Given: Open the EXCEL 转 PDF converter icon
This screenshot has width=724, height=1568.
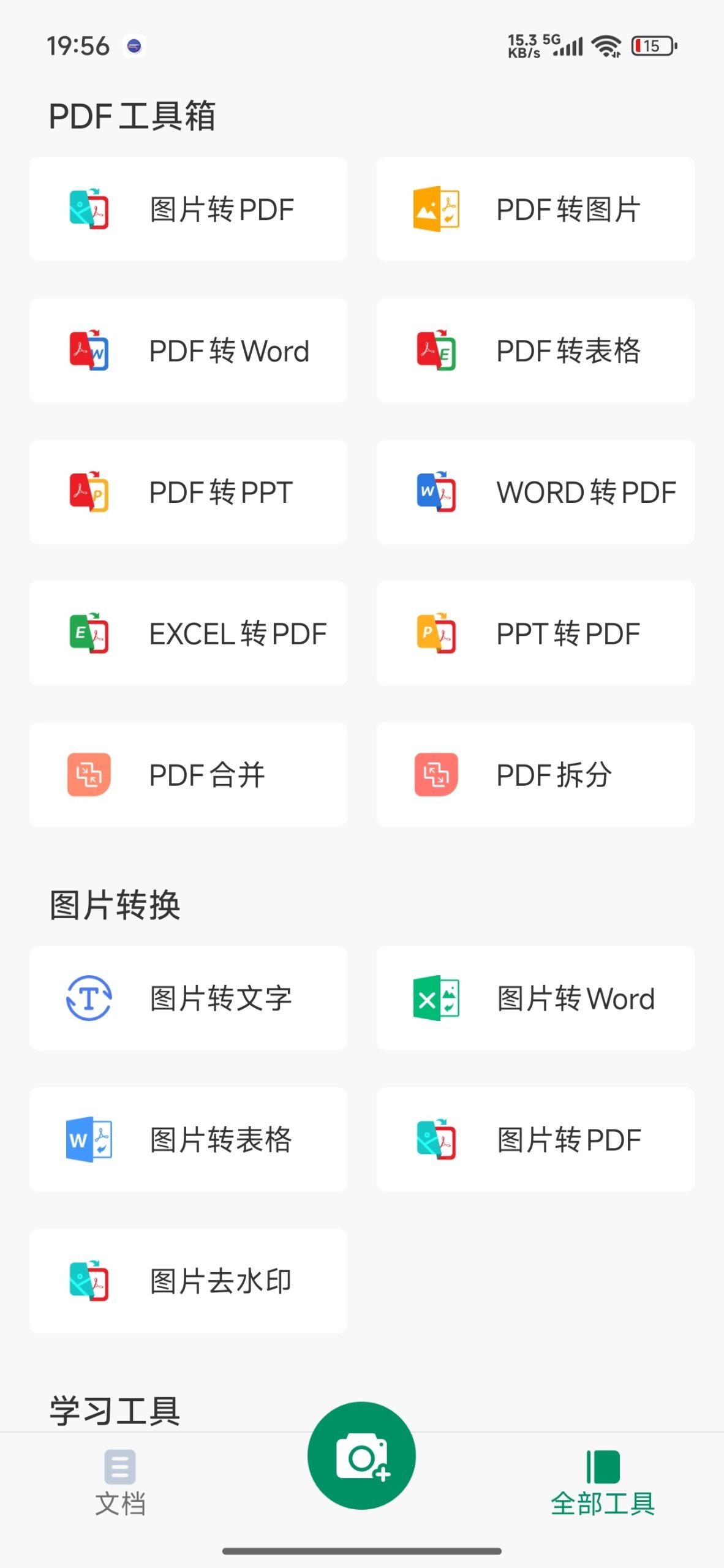Looking at the screenshot, I should pyautogui.click(x=89, y=633).
